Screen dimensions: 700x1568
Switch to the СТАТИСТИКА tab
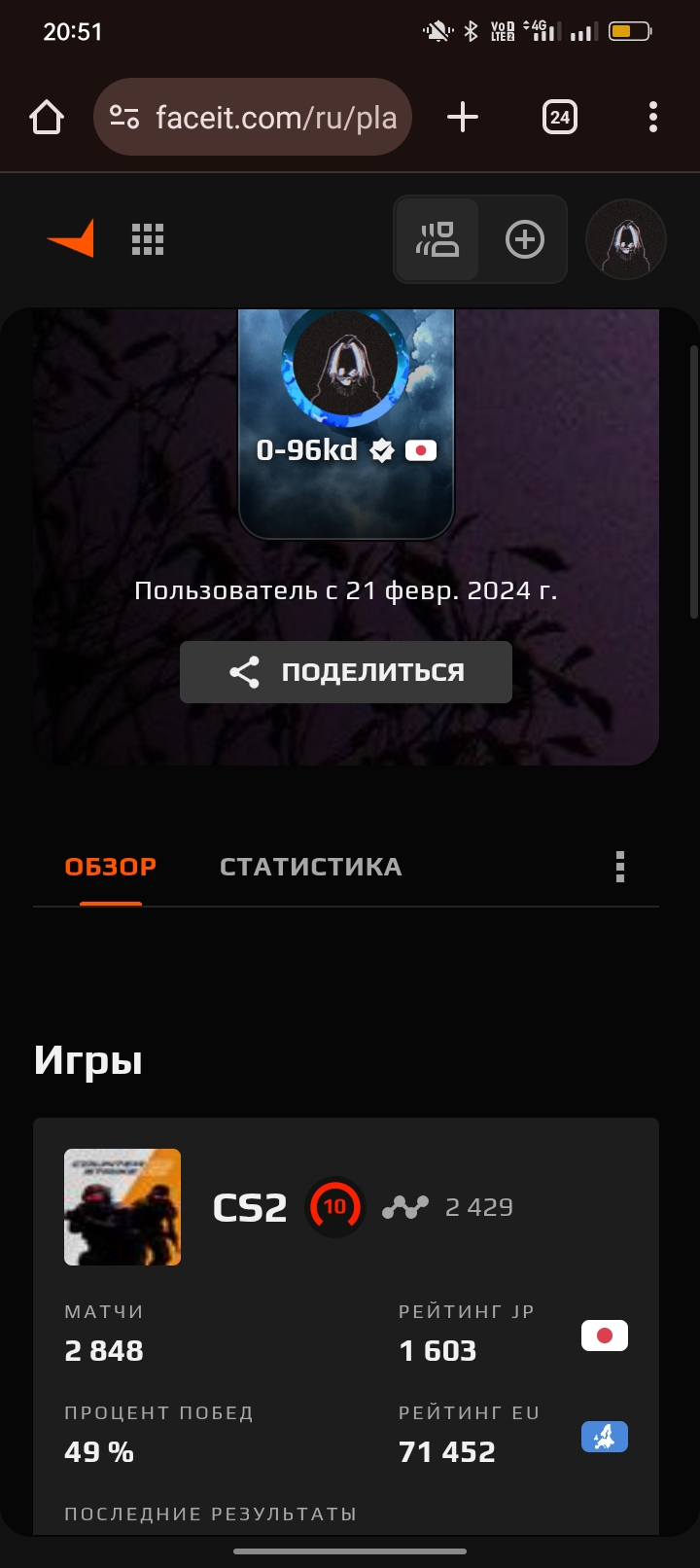(311, 867)
